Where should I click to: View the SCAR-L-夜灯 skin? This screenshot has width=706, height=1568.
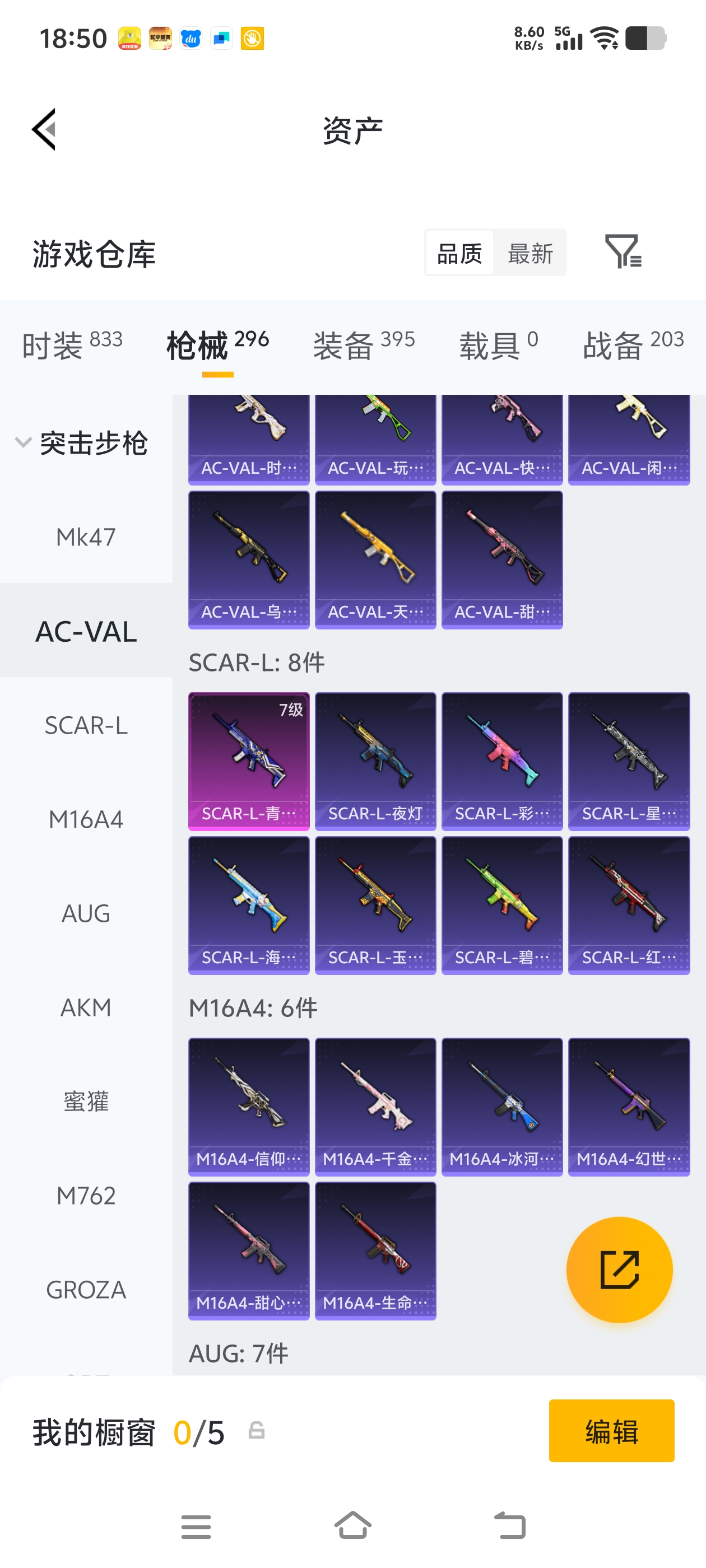point(375,761)
